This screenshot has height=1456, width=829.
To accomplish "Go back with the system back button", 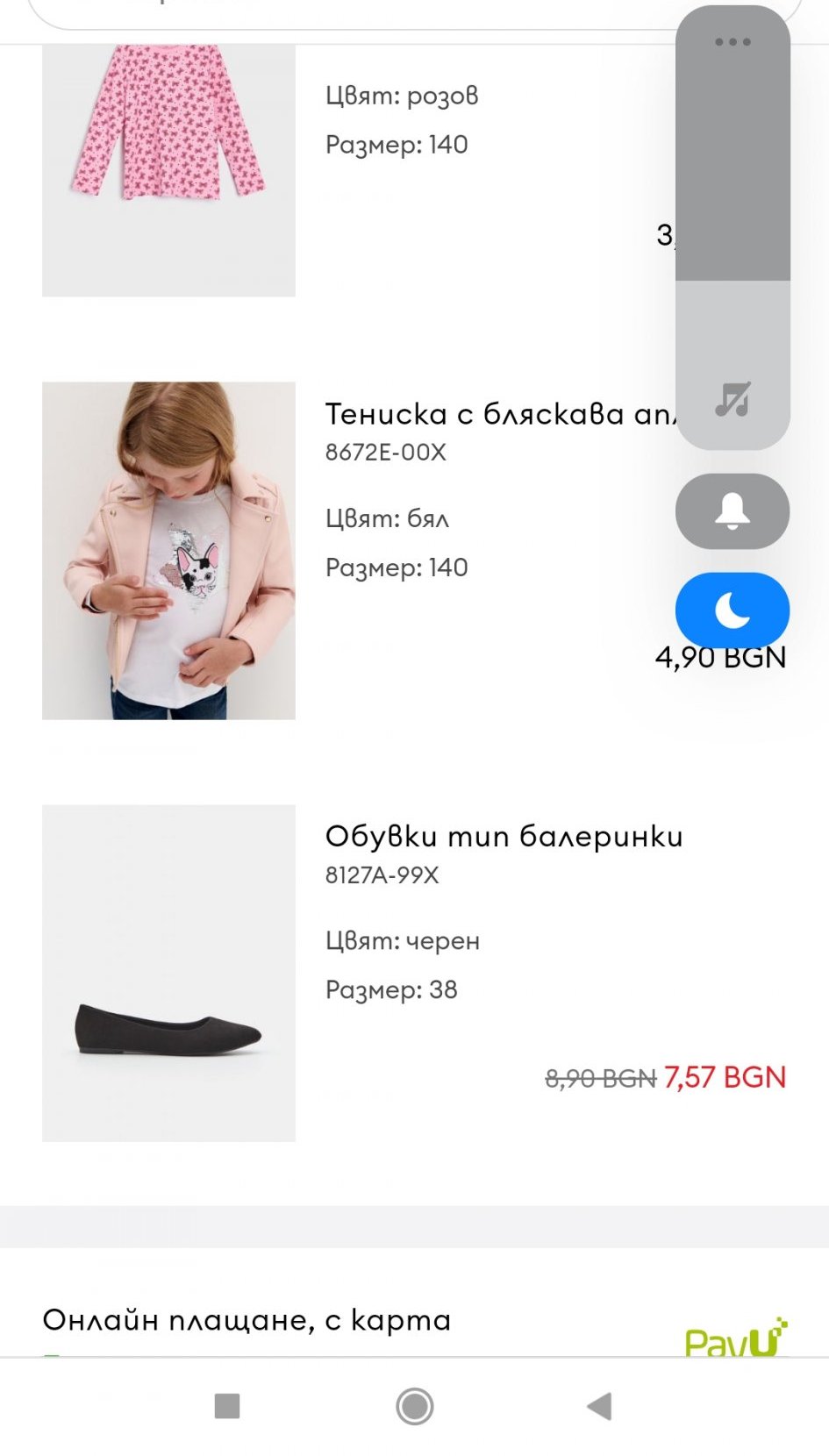I will click(599, 1406).
